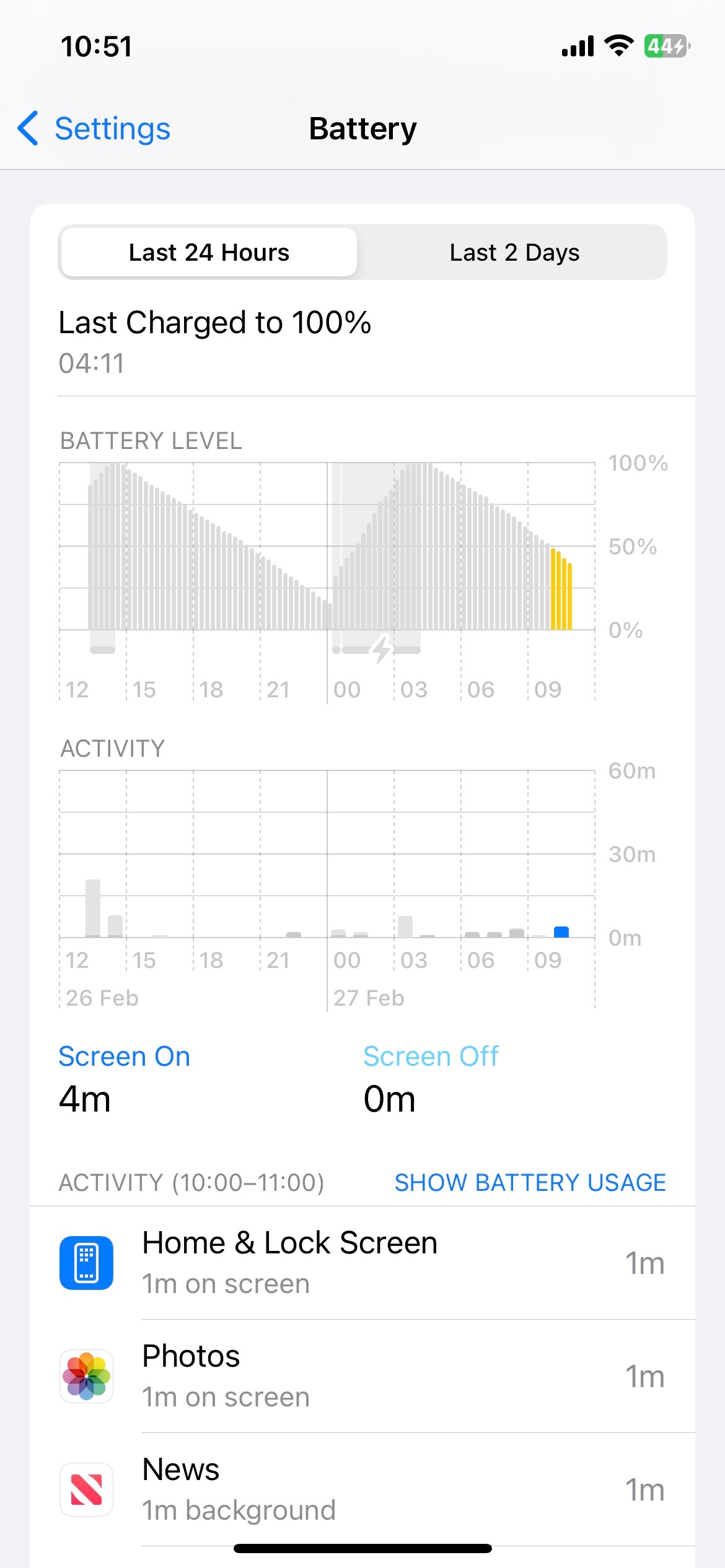725x1568 pixels.
Task: Select the Last 24 Hours tab
Action: (x=209, y=251)
